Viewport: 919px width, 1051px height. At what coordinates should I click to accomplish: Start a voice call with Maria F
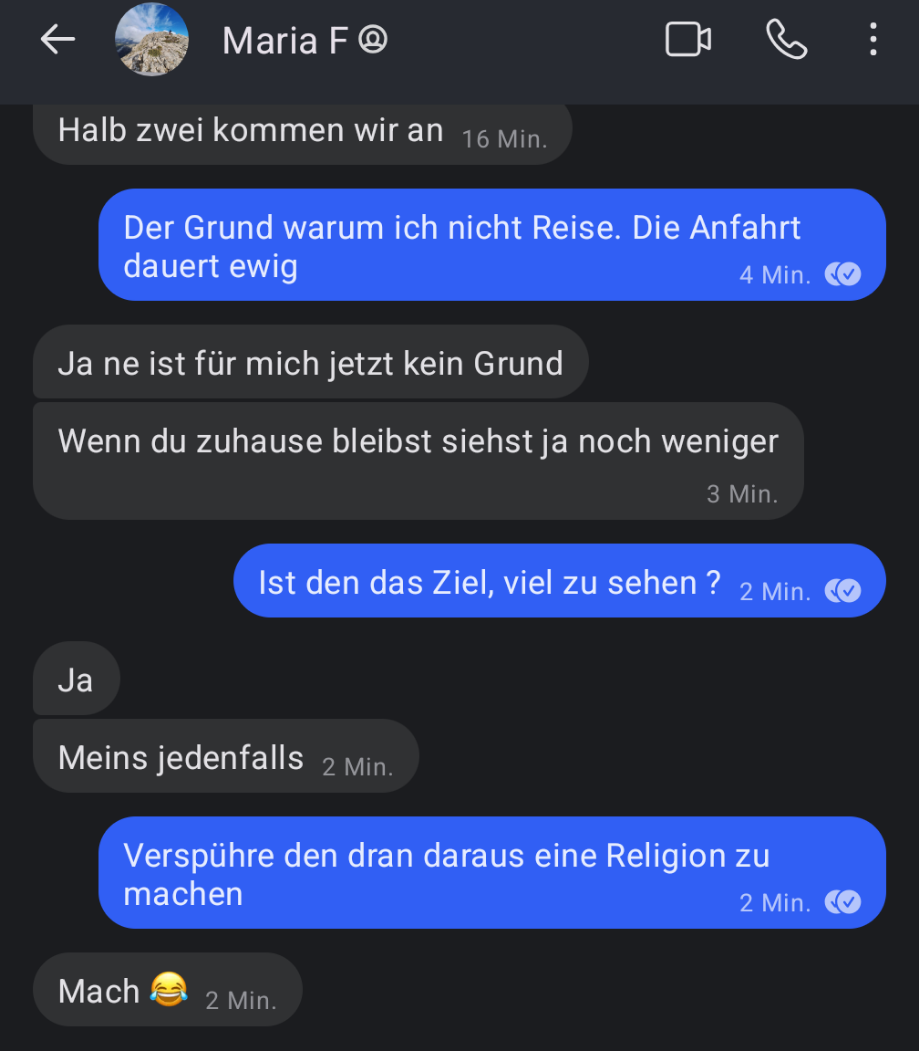click(786, 40)
